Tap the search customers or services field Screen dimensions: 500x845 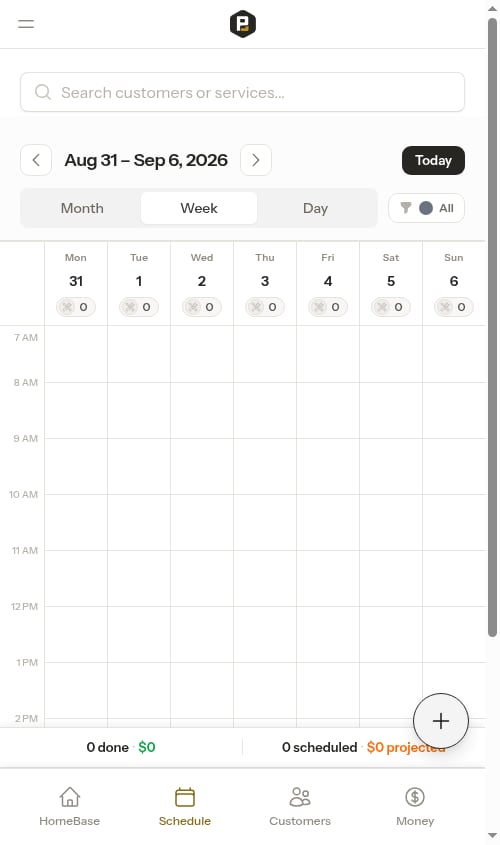(242, 92)
